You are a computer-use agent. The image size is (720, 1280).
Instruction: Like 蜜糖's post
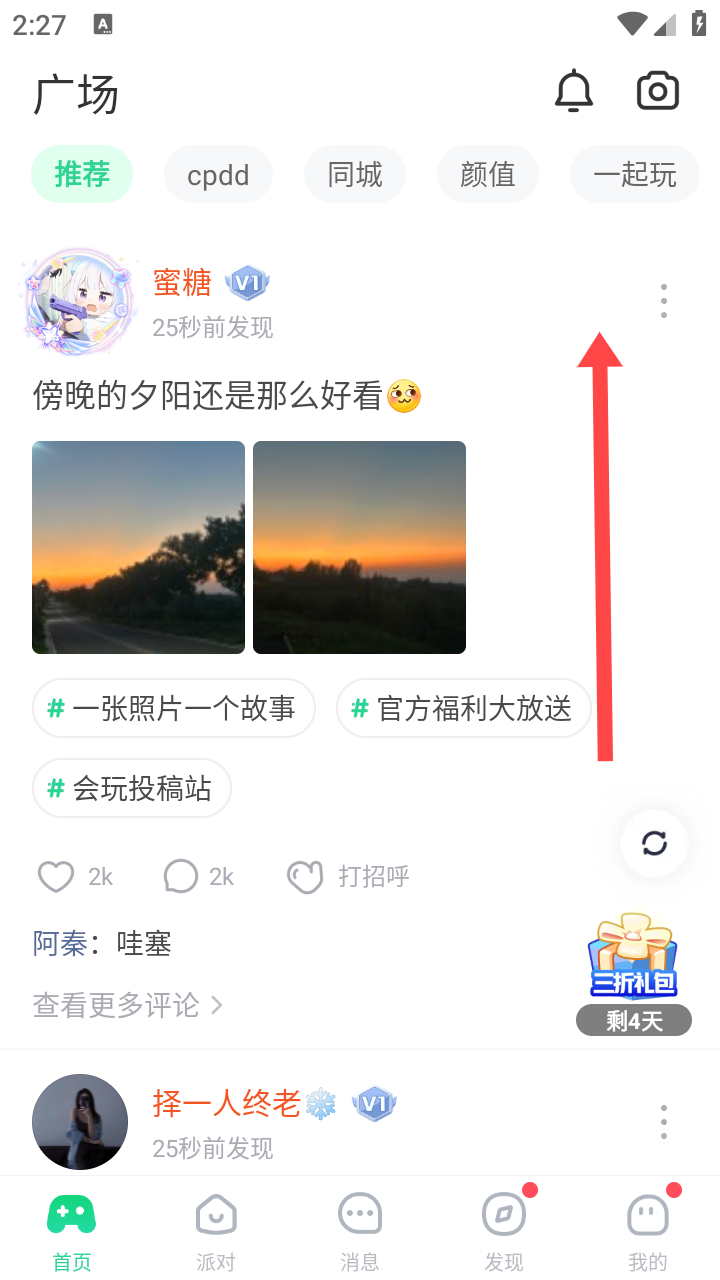(x=57, y=877)
